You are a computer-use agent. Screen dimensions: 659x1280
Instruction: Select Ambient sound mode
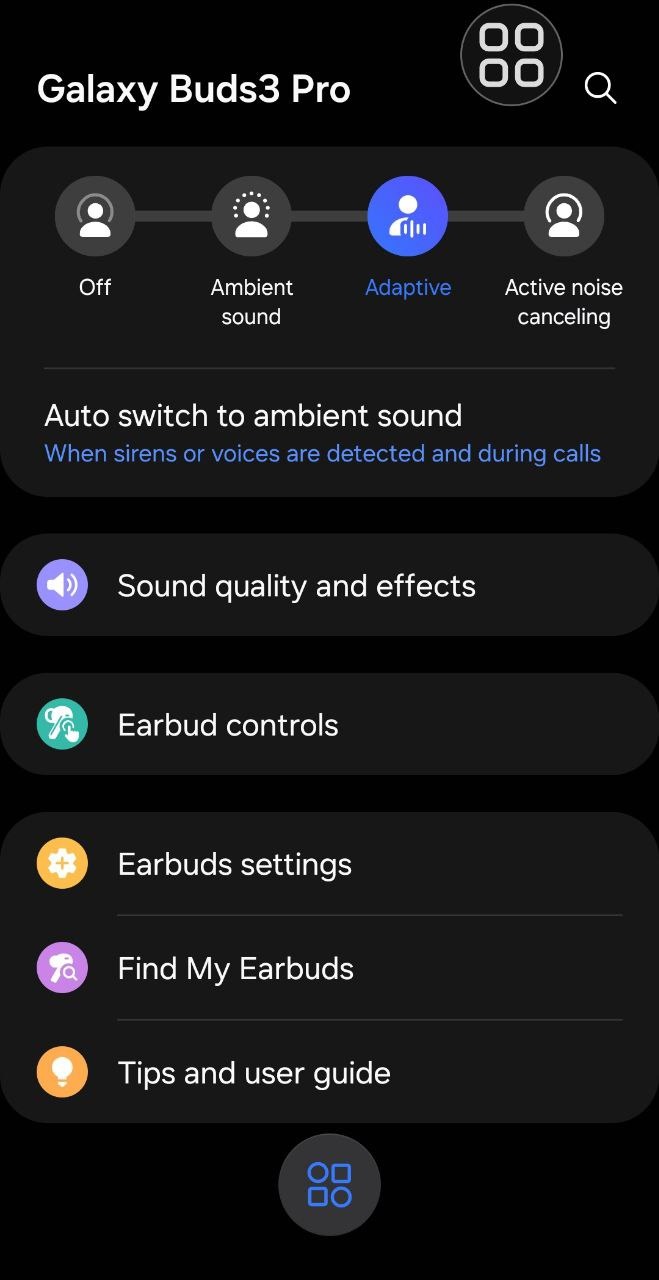tap(251, 217)
